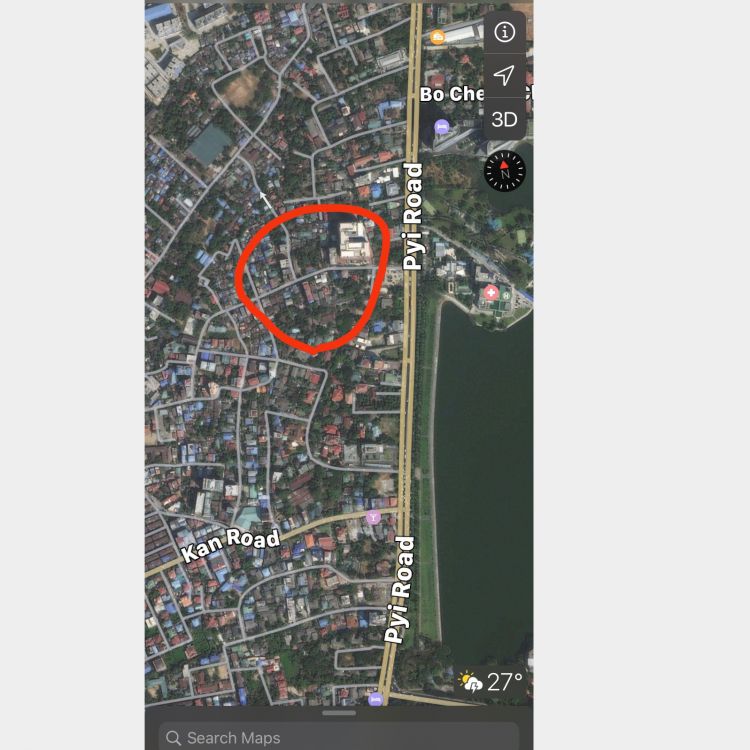Open the map settings info button

coord(505,32)
